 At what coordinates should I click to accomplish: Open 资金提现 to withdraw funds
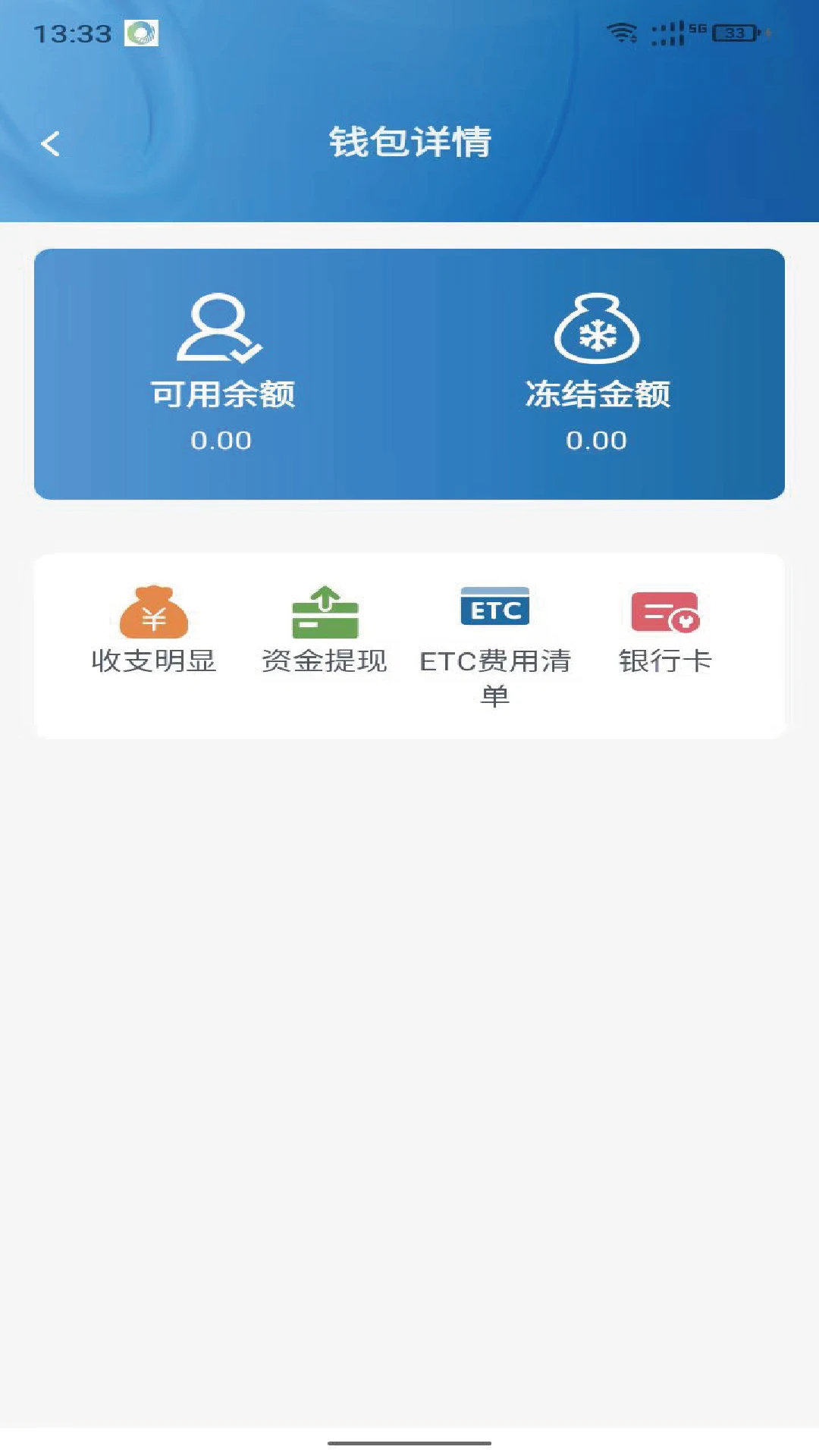(x=325, y=660)
